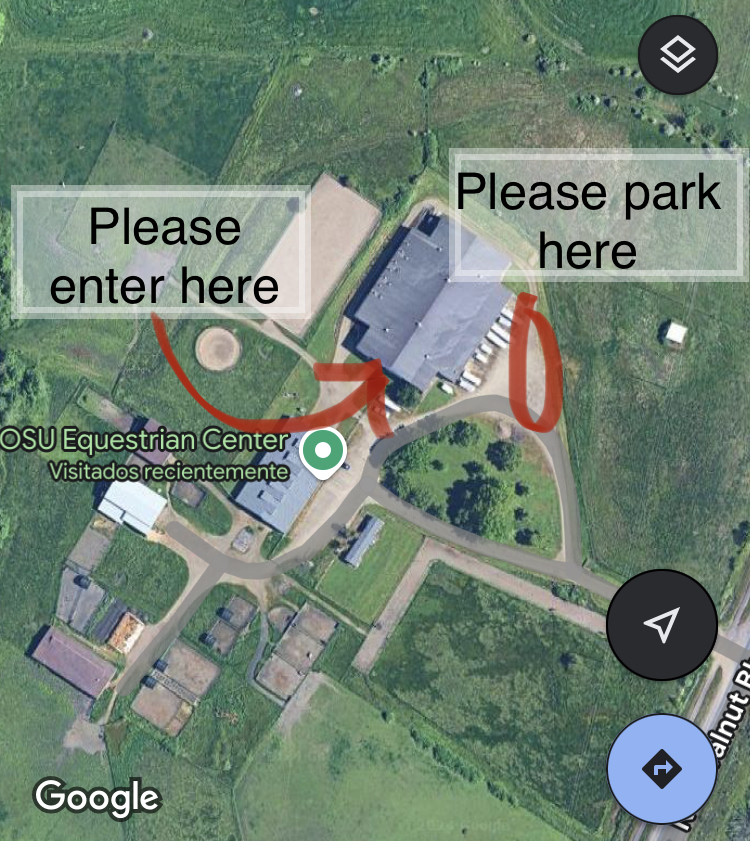Get directions with the blue arrow button
The width and height of the screenshot is (750, 841).
(x=662, y=769)
